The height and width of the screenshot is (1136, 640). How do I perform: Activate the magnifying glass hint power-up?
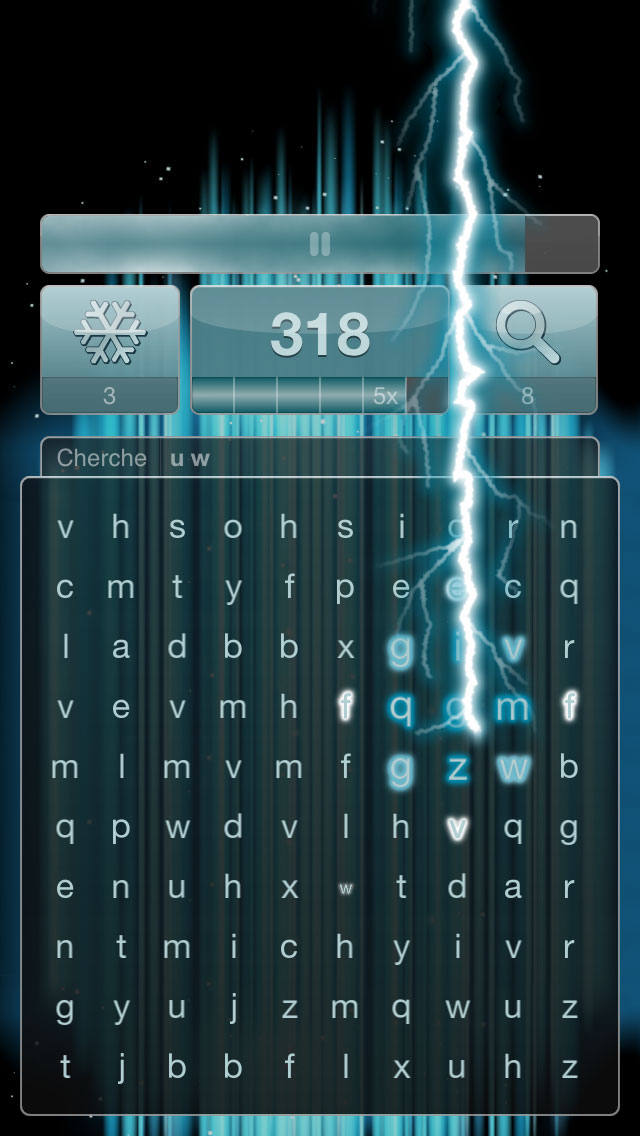(x=528, y=349)
